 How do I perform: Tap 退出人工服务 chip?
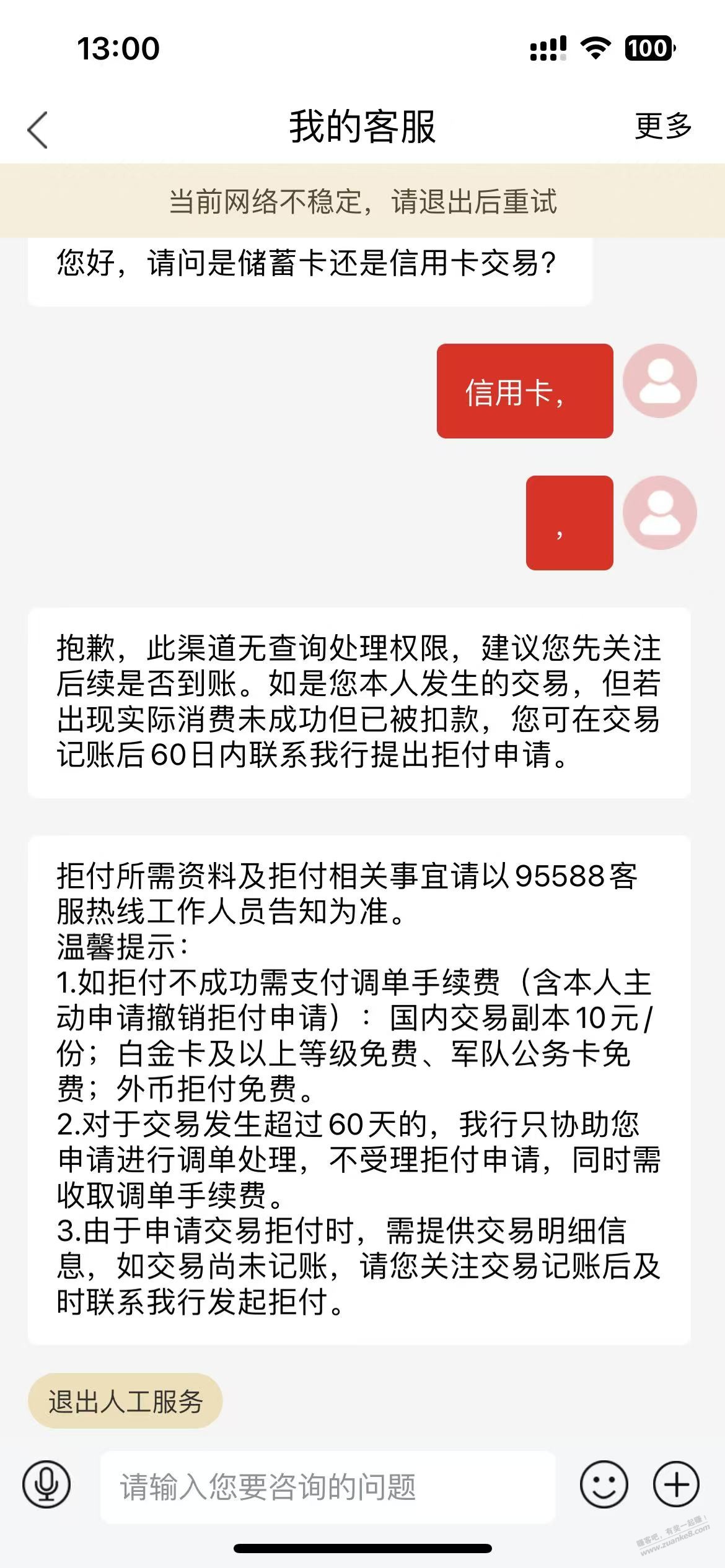[125, 1401]
